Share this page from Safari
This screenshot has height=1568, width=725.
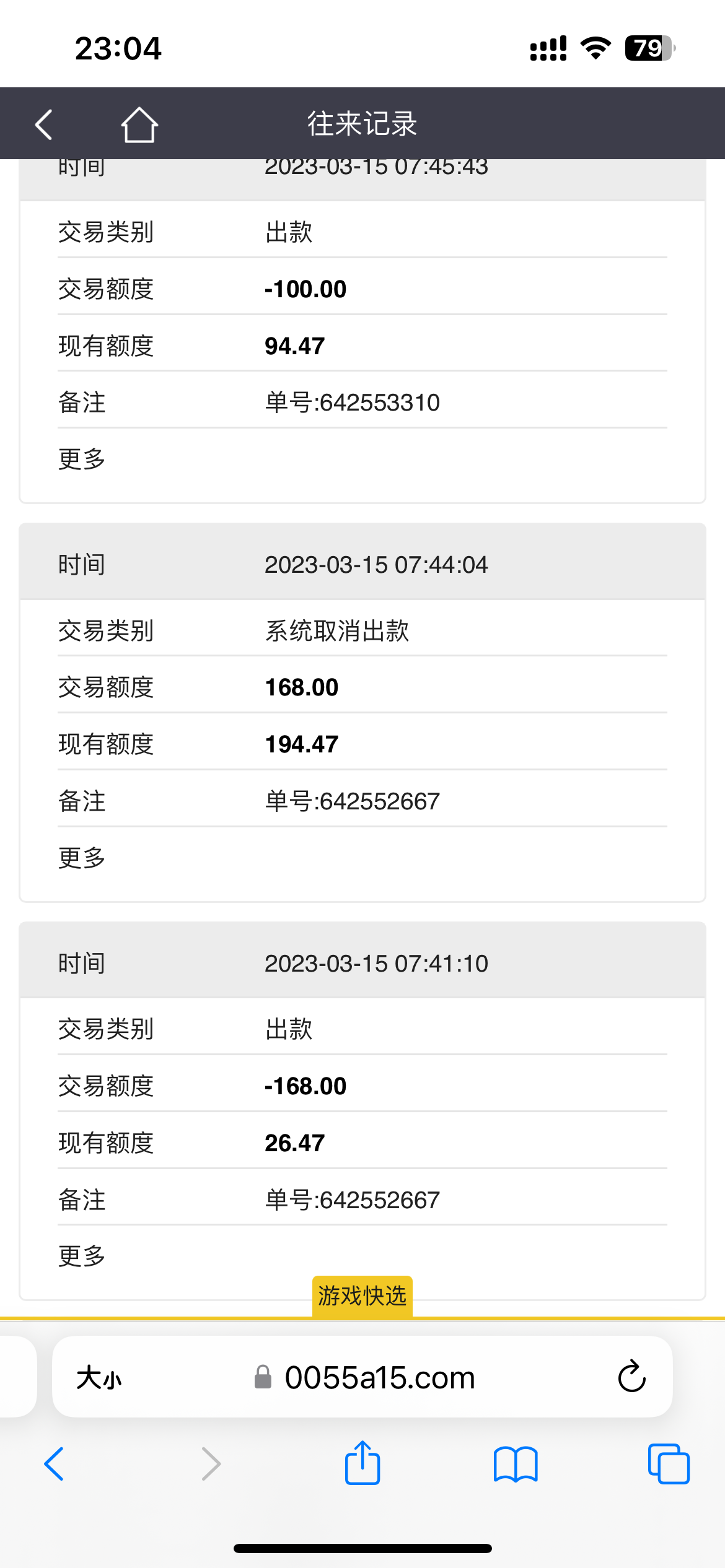coord(362,1463)
